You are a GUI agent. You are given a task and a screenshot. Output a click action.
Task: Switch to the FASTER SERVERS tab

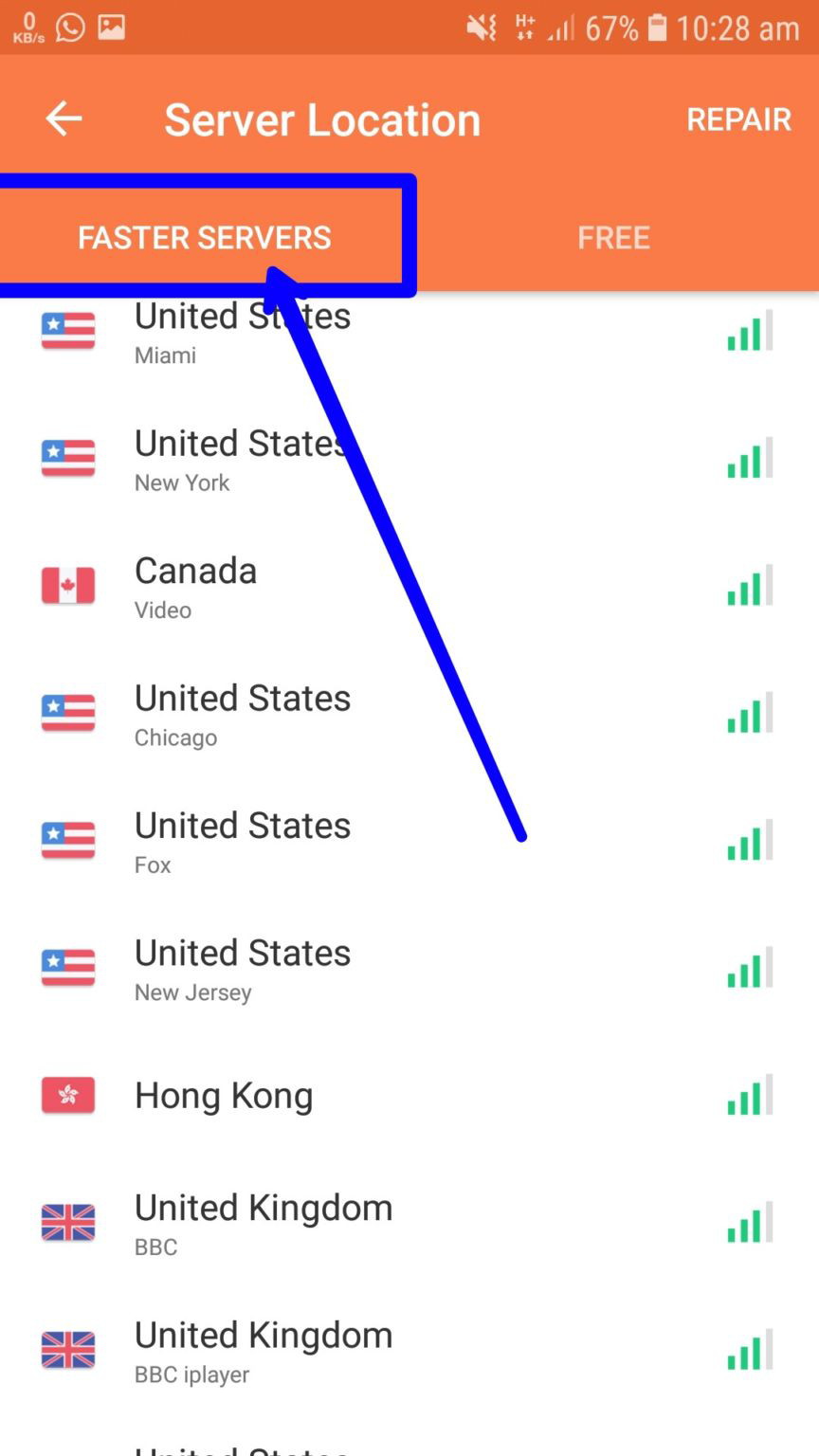click(205, 237)
